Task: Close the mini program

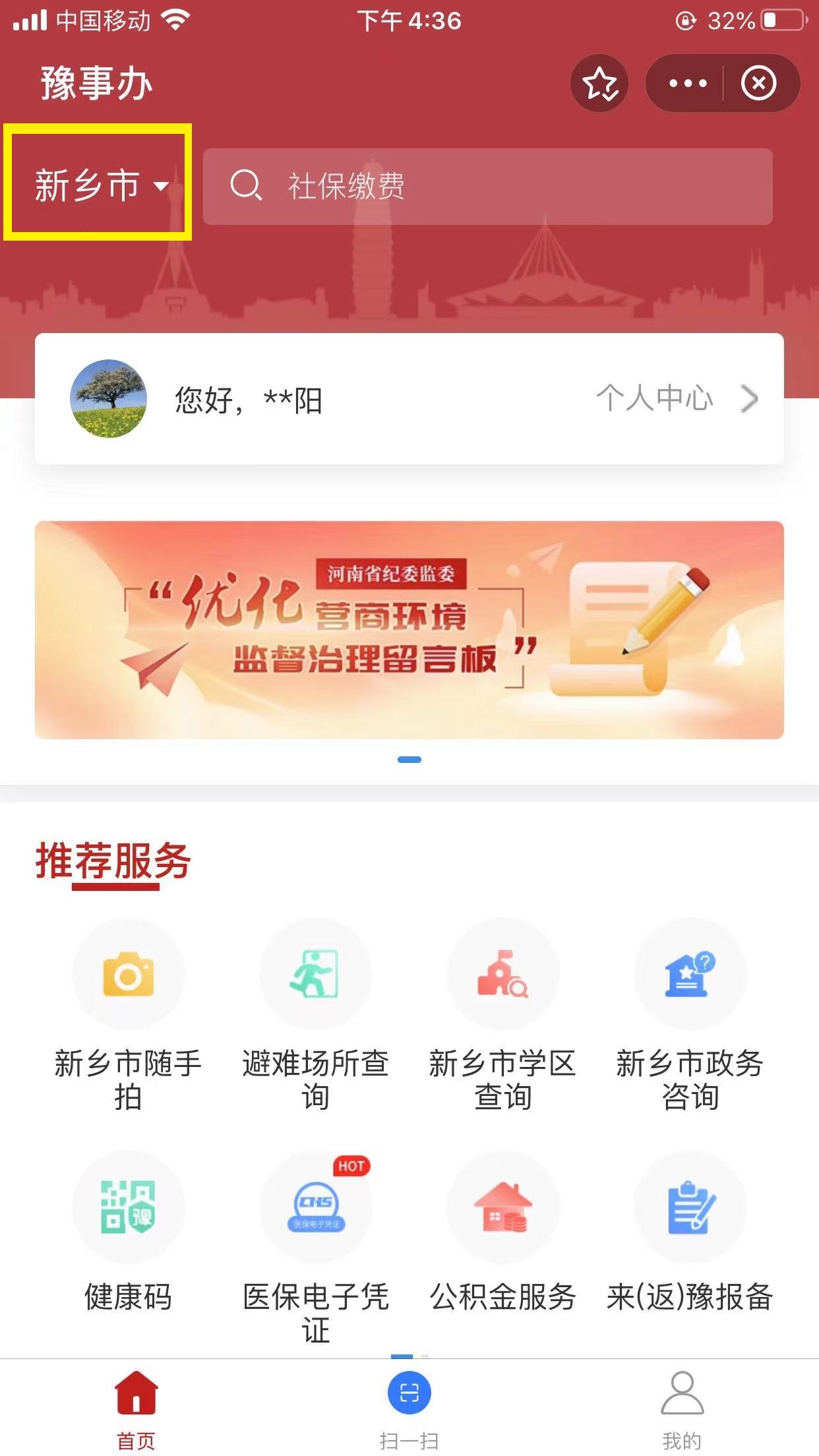Action: pos(758,84)
